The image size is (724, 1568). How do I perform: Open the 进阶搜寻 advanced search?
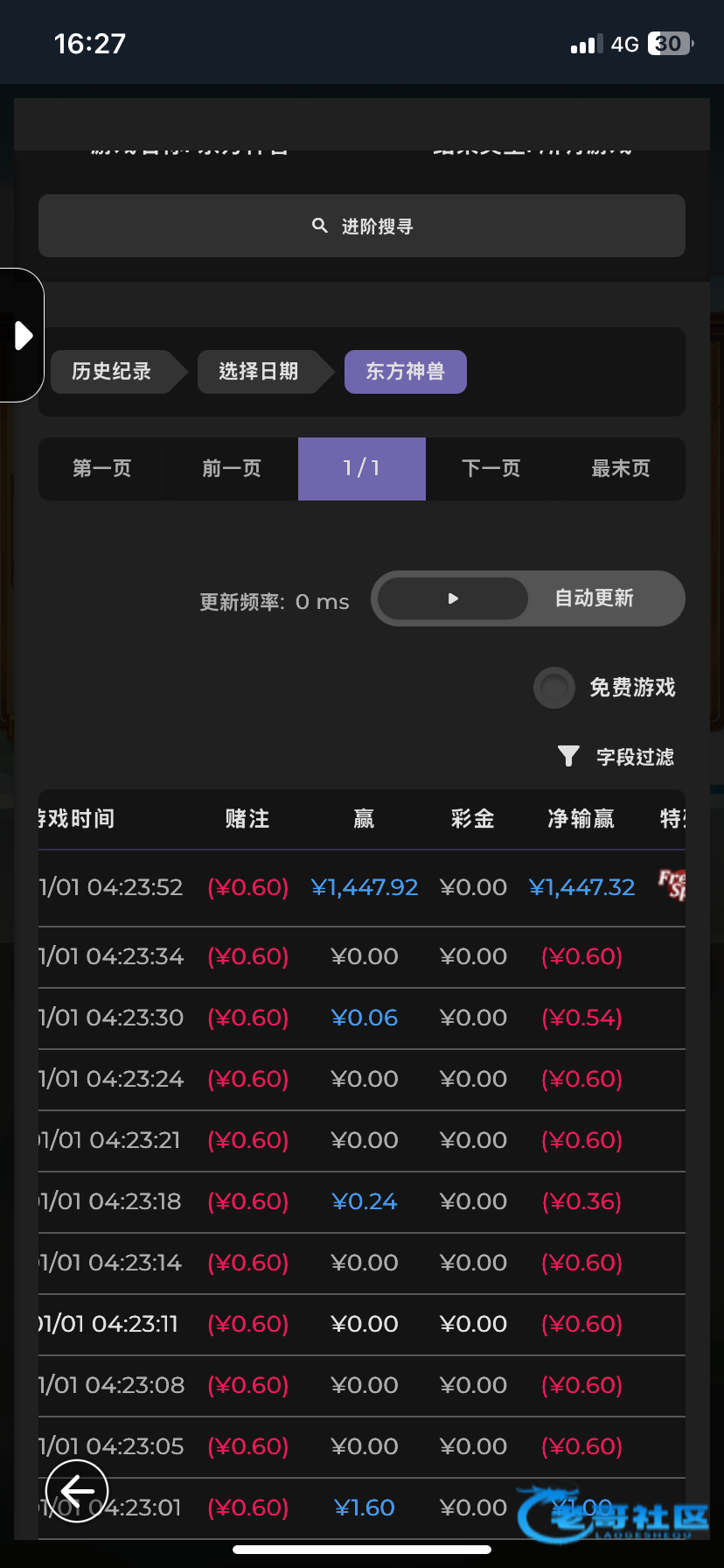pos(362,226)
